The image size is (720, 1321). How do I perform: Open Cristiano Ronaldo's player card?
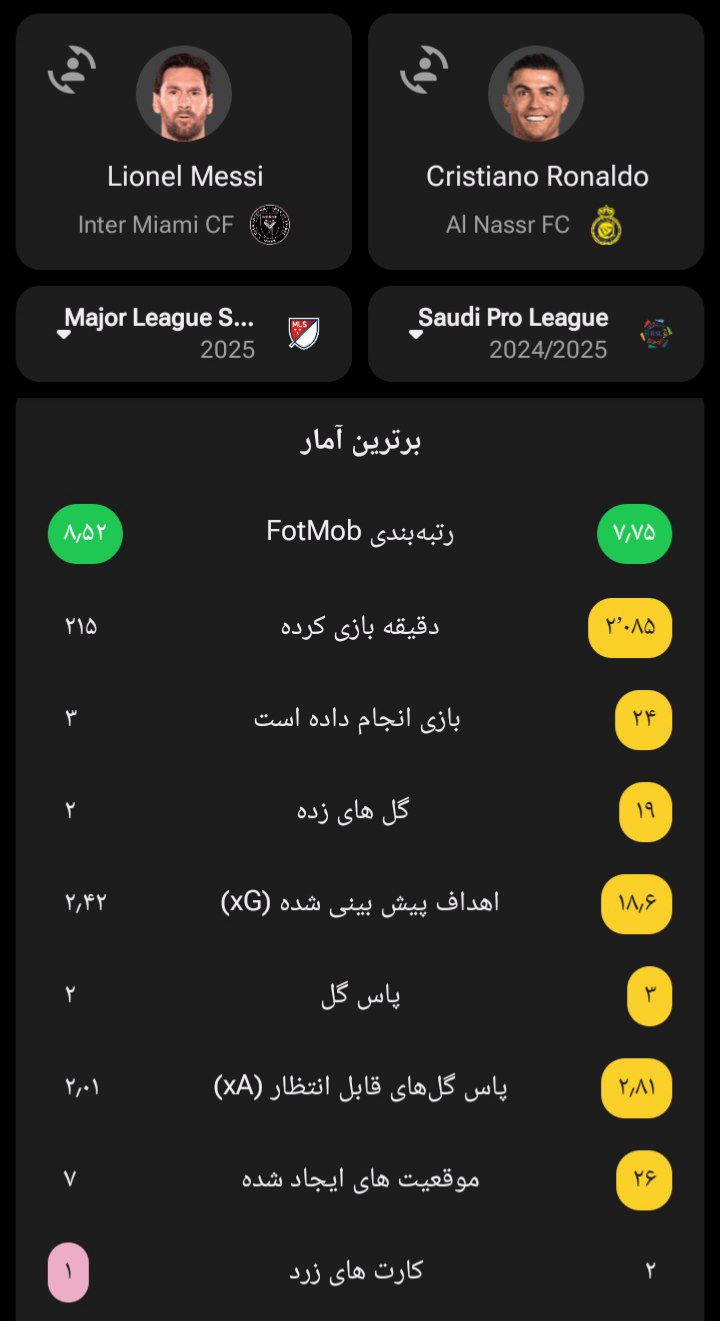point(536,141)
